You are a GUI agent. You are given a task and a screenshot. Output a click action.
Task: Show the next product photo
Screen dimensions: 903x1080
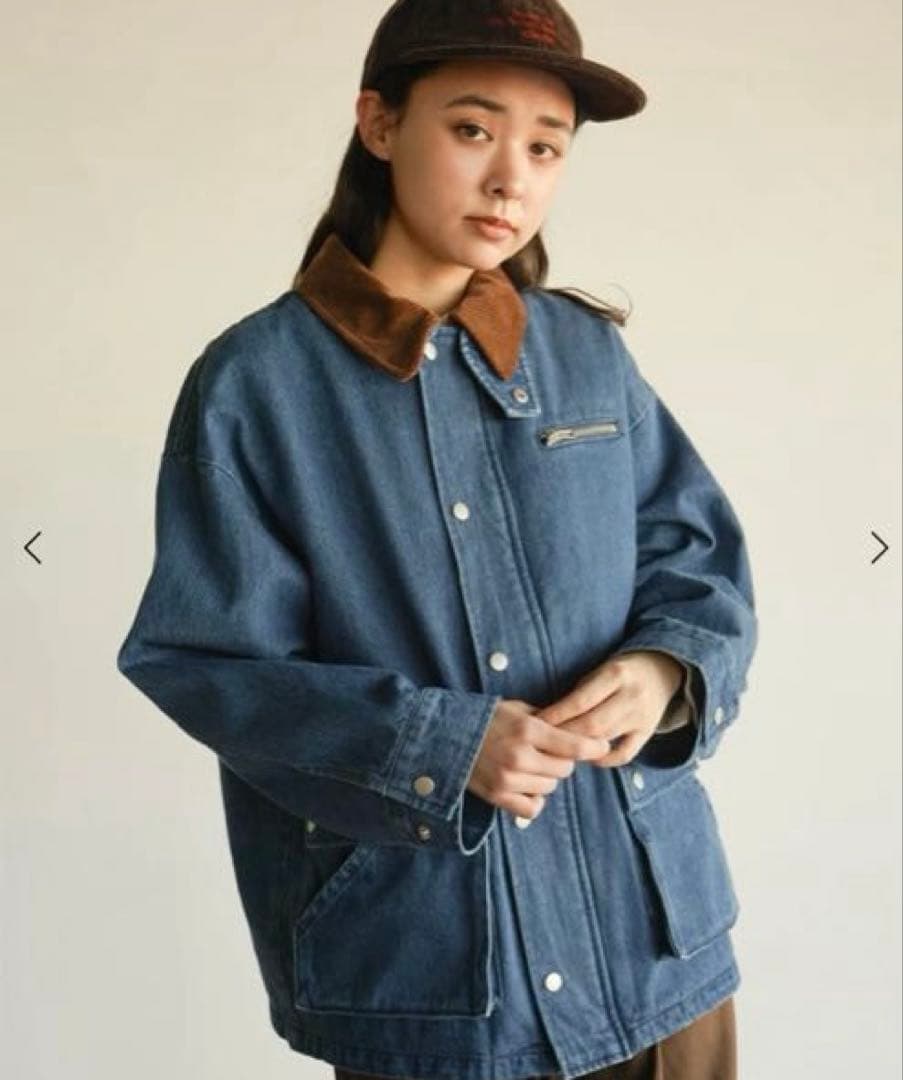point(878,547)
